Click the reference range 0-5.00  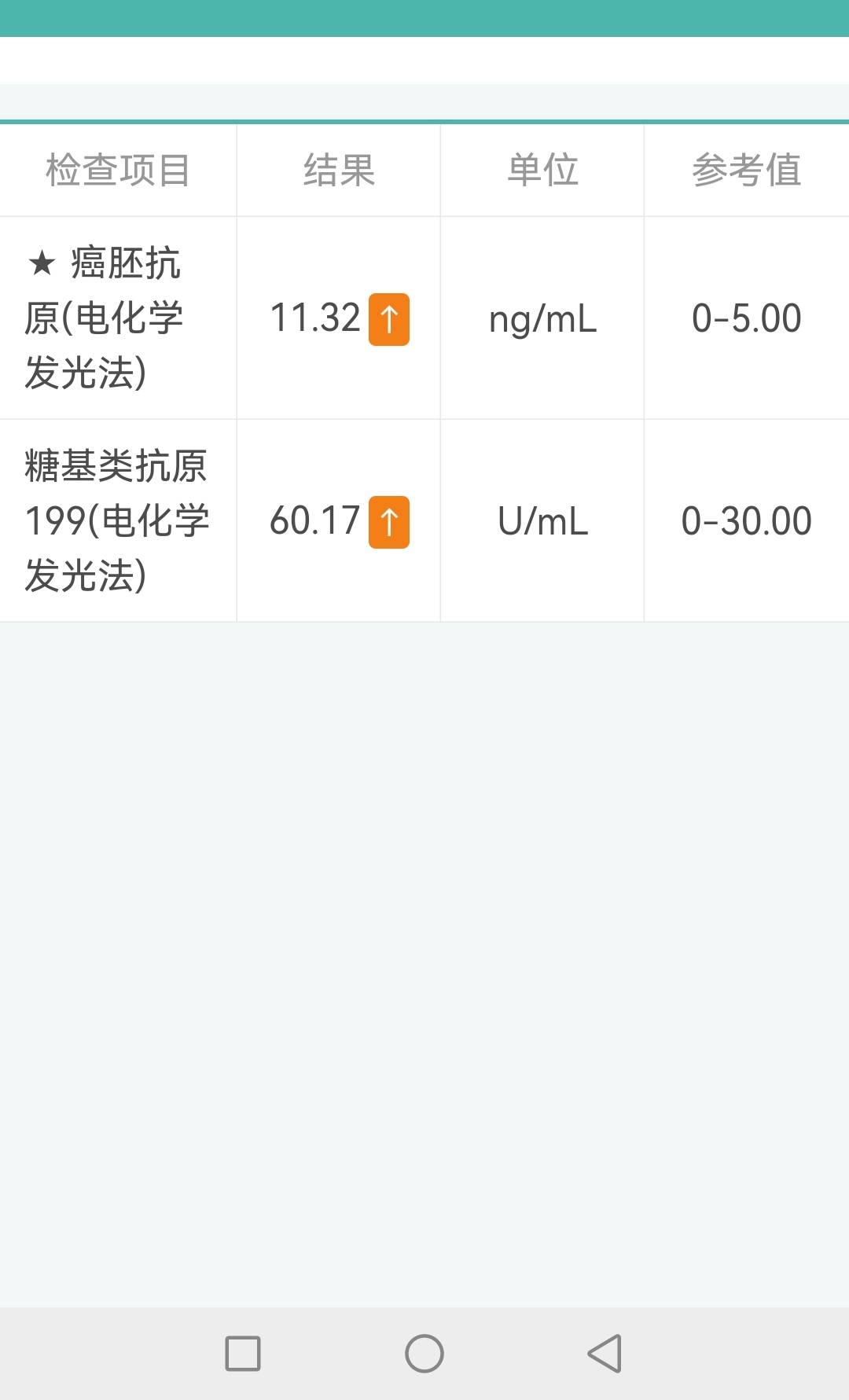pyautogui.click(x=747, y=318)
